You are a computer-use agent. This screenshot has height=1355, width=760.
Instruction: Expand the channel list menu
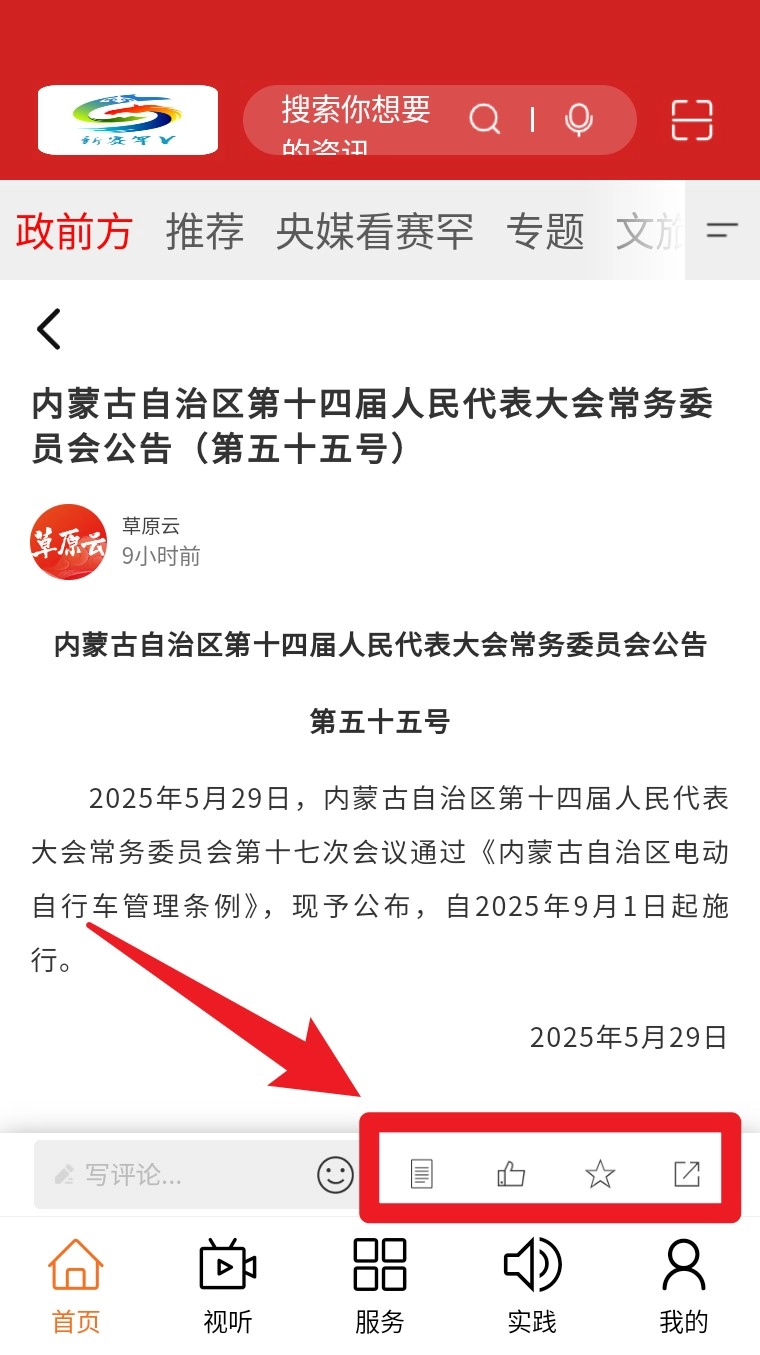pos(722,231)
